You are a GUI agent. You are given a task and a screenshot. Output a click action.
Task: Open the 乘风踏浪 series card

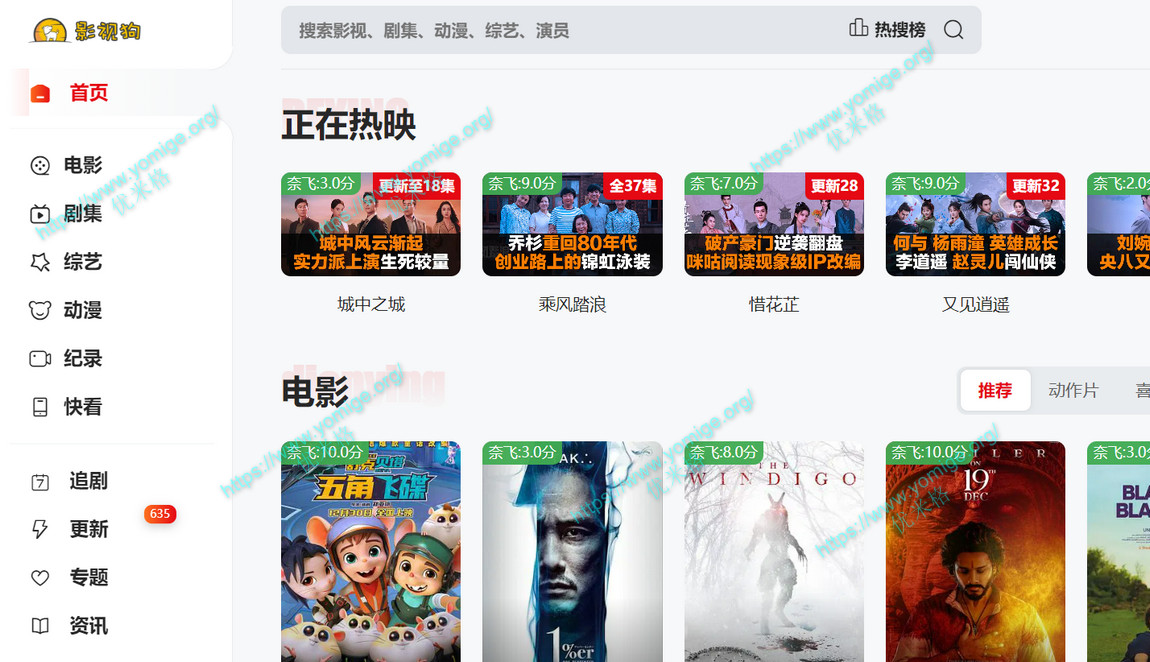(x=572, y=225)
